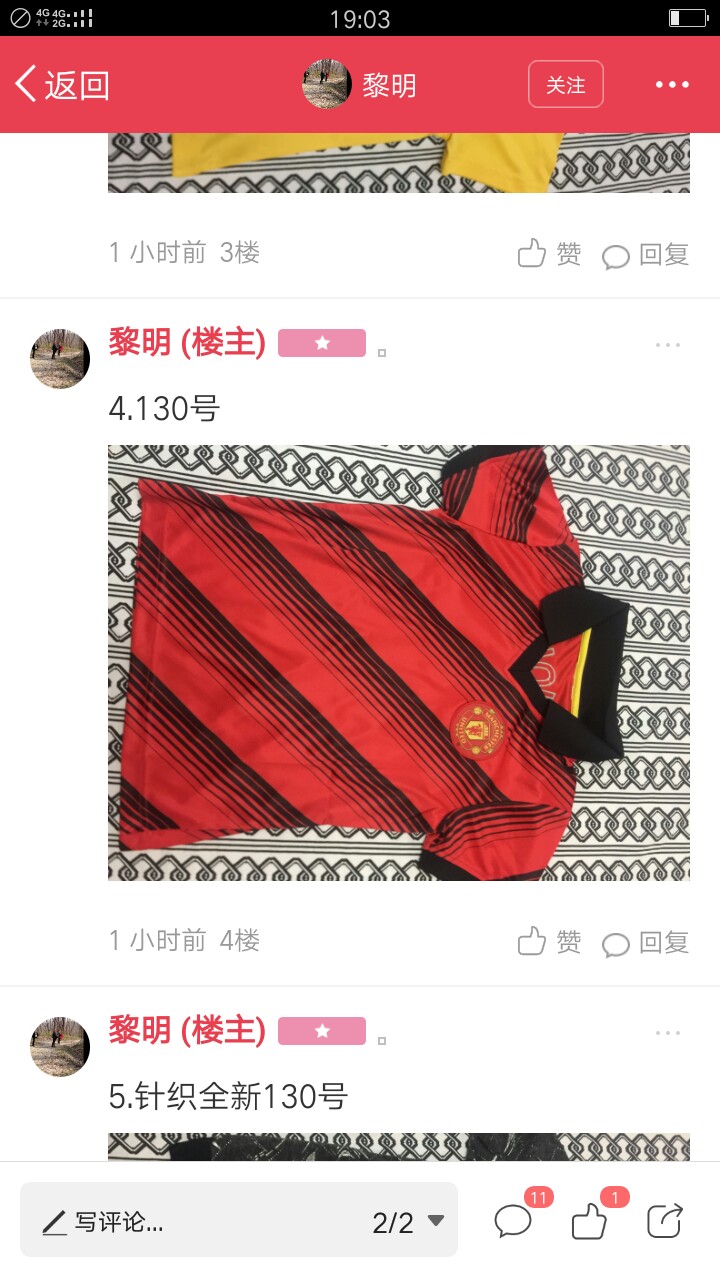
Task: Share this thread
Action: tap(665, 1221)
